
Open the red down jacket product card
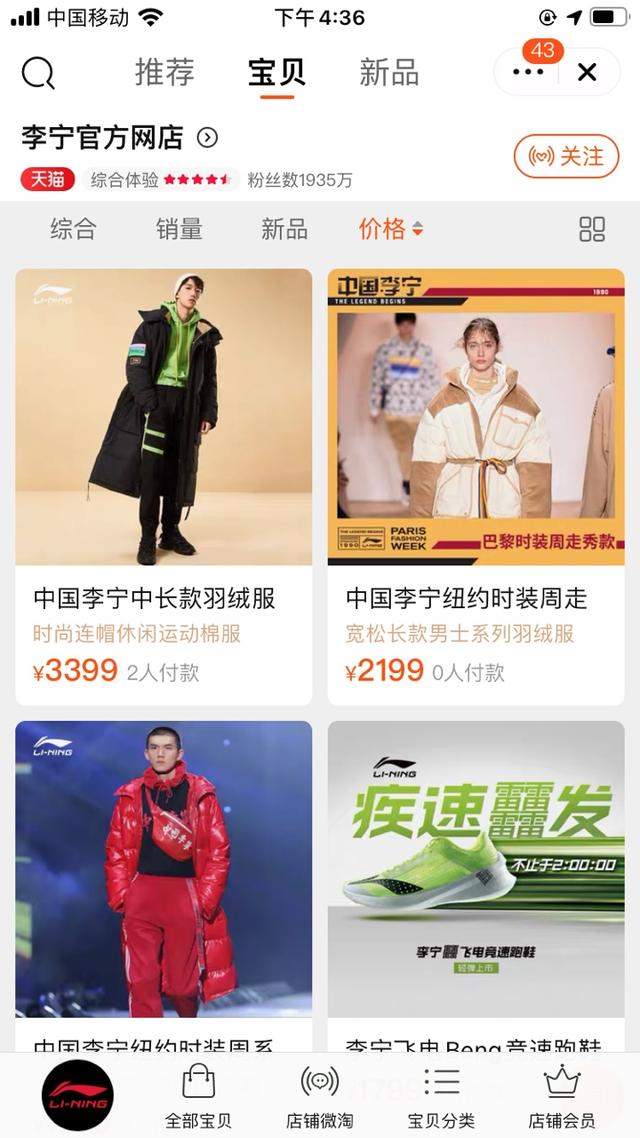(x=164, y=870)
